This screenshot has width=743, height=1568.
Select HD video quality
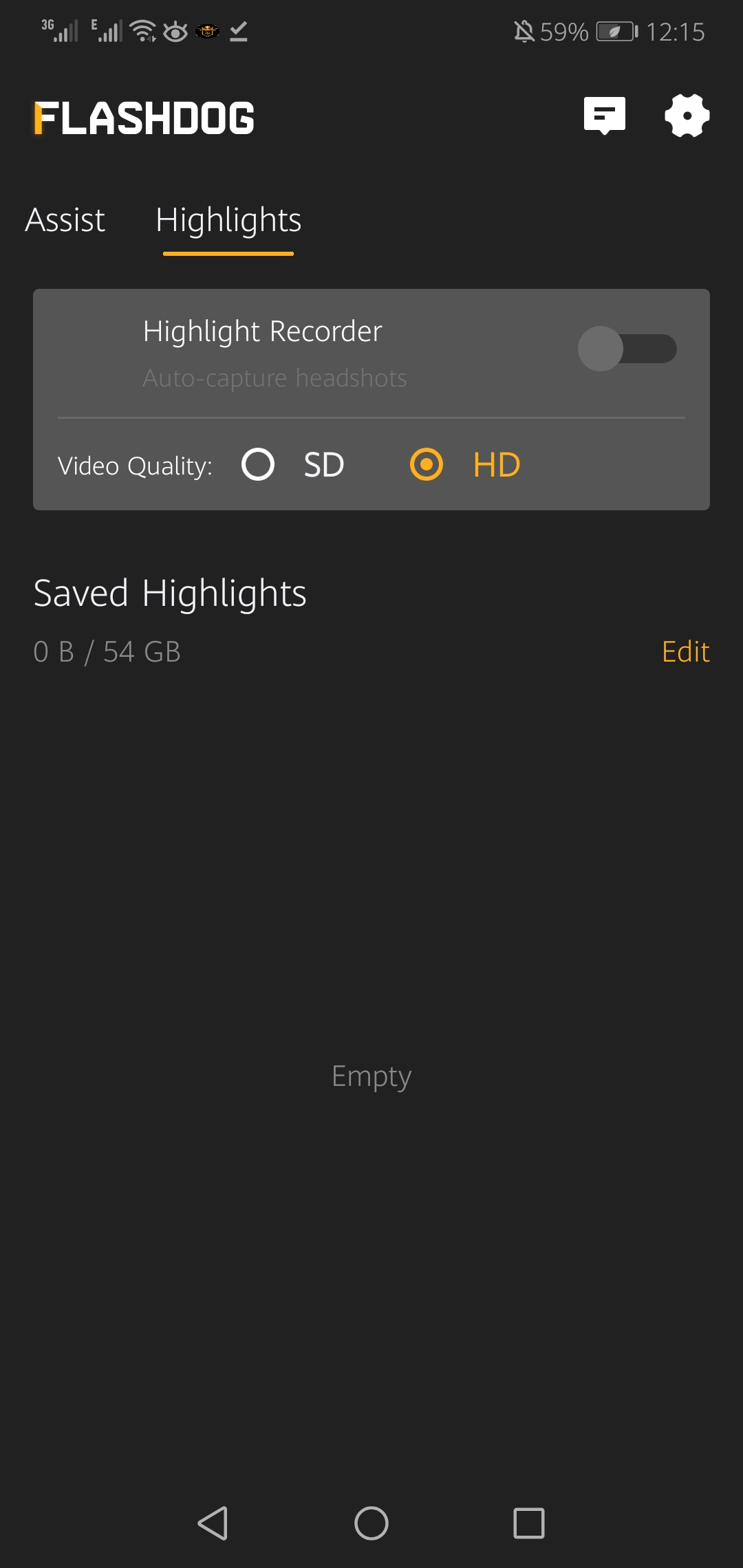pyautogui.click(x=427, y=465)
